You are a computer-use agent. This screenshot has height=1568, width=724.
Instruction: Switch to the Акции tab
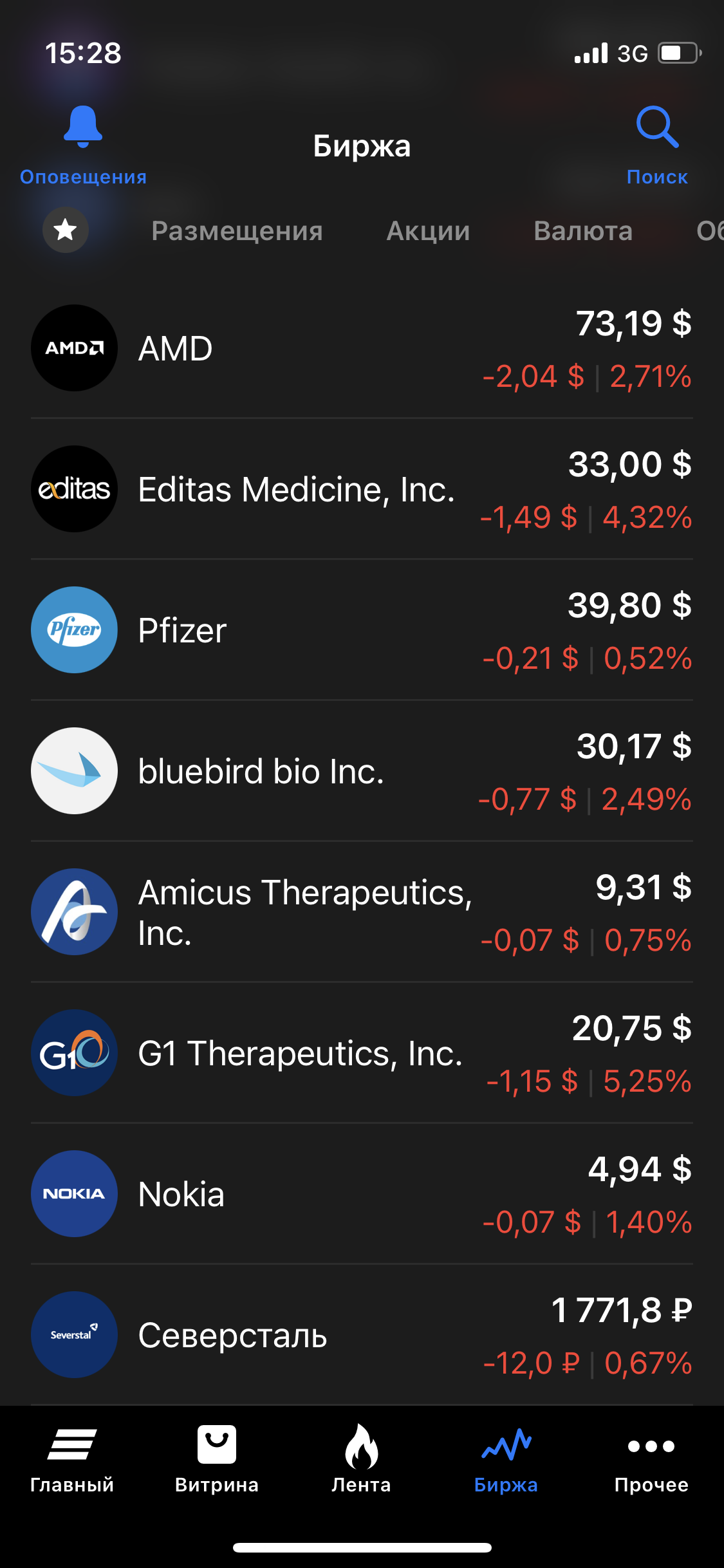428,231
